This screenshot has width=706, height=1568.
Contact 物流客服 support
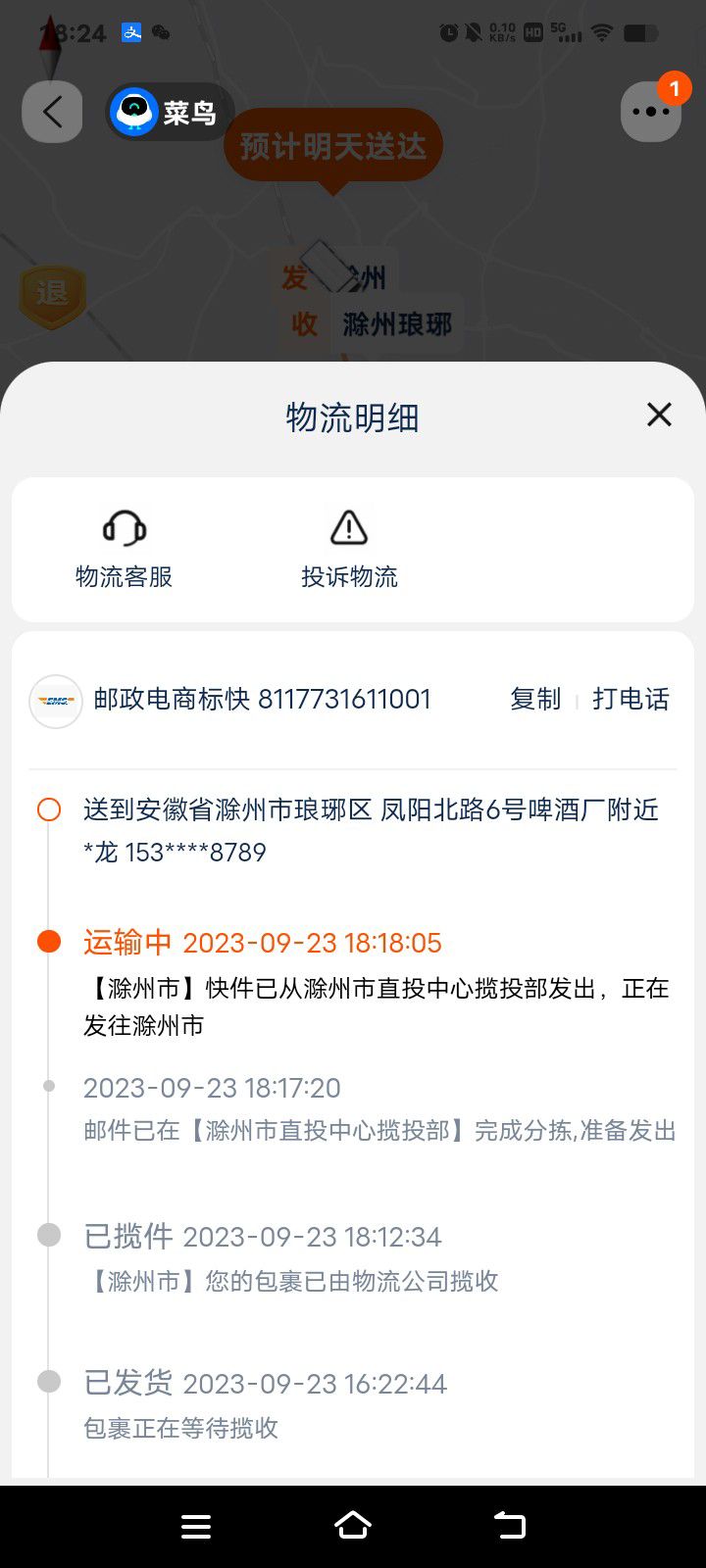[124, 550]
